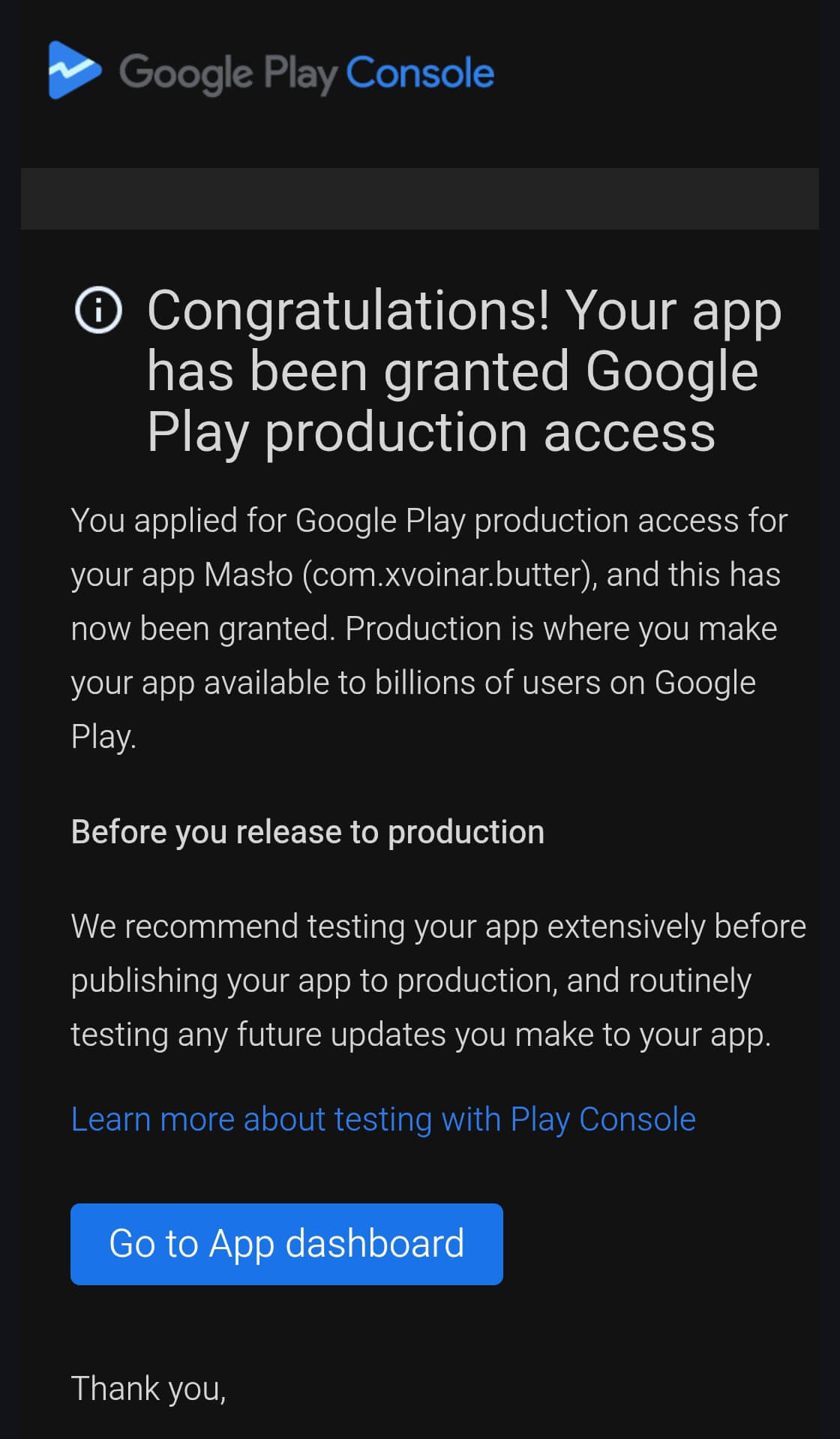840x1439 pixels.
Task: Select the info circle icon beside the headline
Action: click(x=97, y=310)
